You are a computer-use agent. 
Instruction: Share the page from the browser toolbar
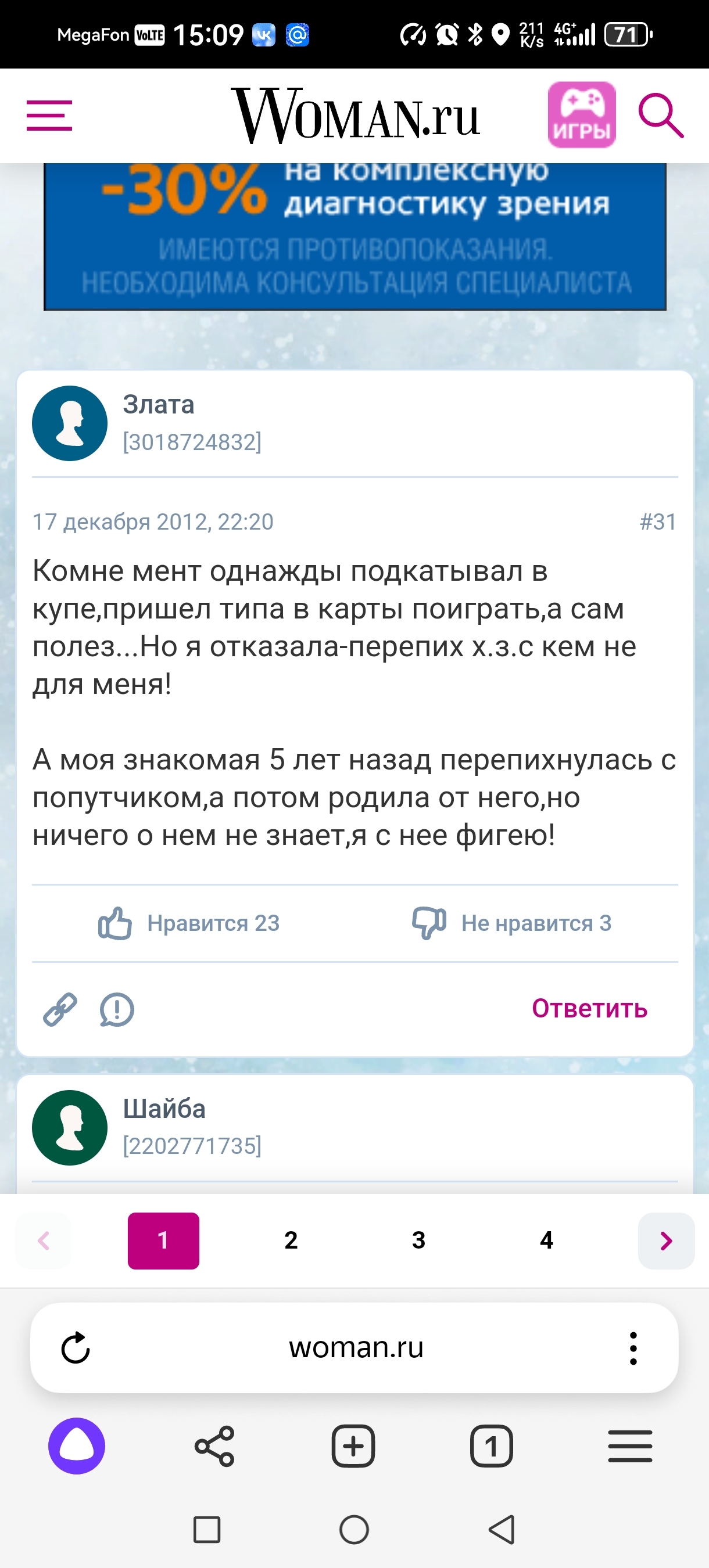[214, 1445]
